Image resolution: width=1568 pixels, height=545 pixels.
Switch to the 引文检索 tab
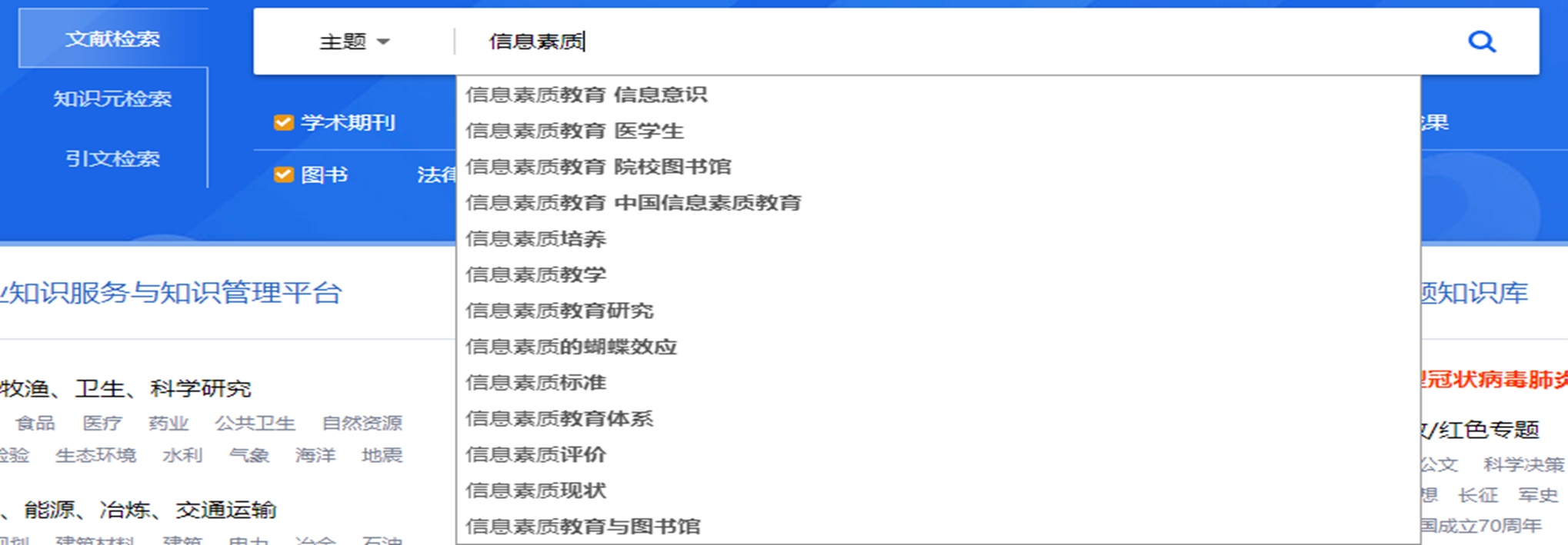[x=112, y=158]
